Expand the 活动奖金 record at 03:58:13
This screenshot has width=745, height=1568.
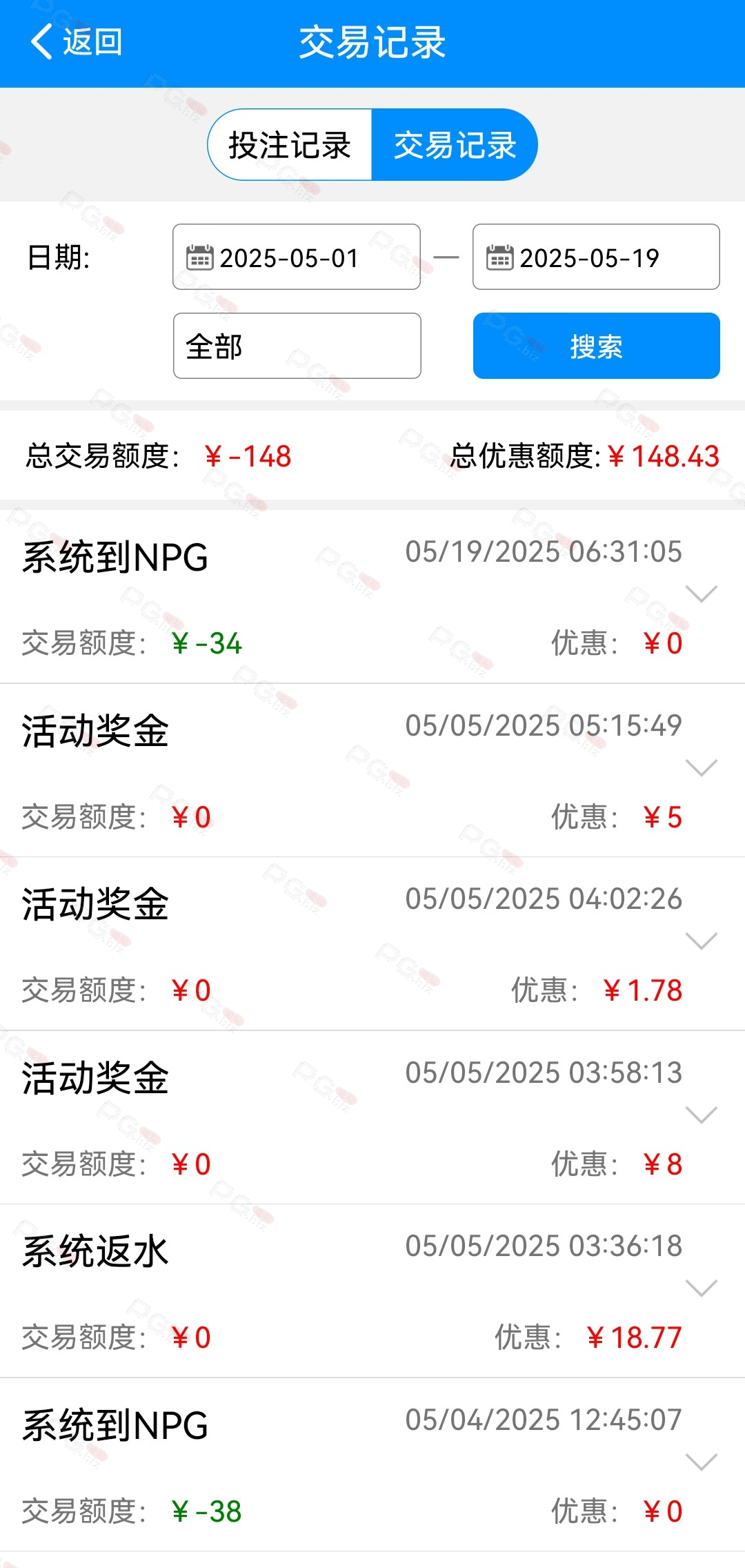point(702,1115)
